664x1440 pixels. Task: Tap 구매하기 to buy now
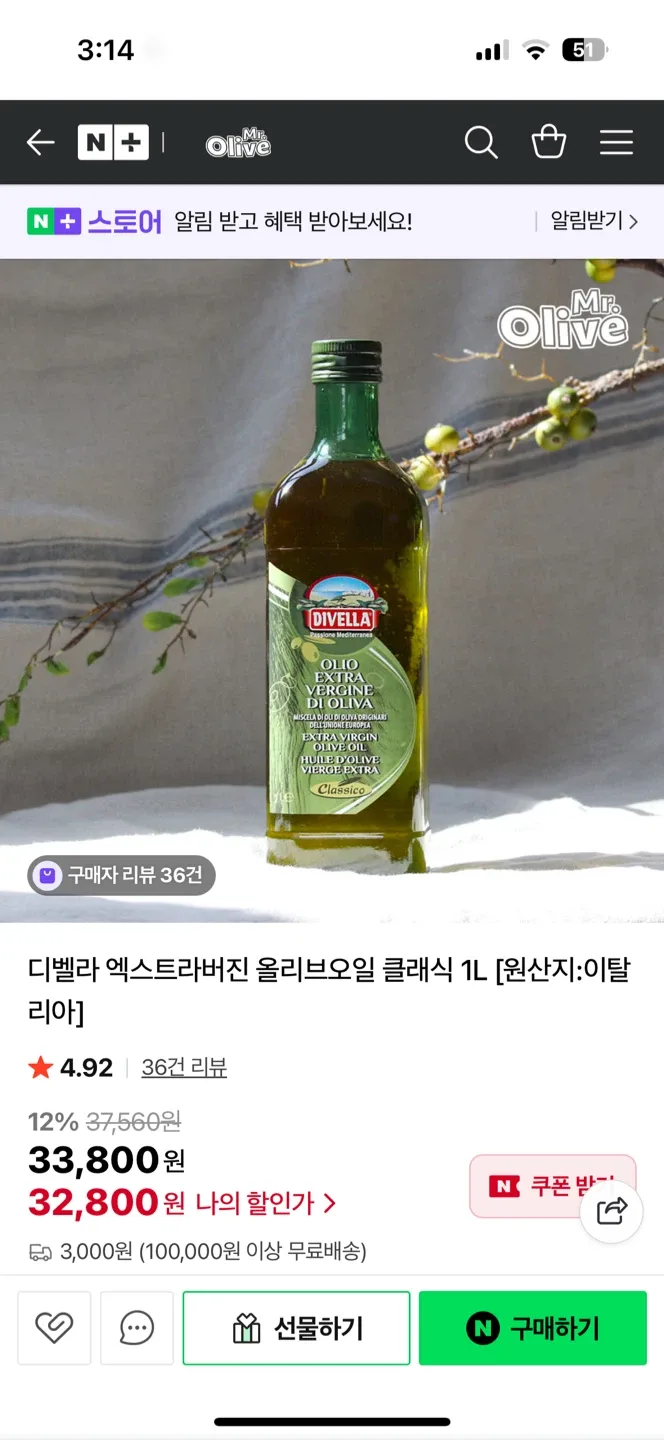coord(532,1328)
